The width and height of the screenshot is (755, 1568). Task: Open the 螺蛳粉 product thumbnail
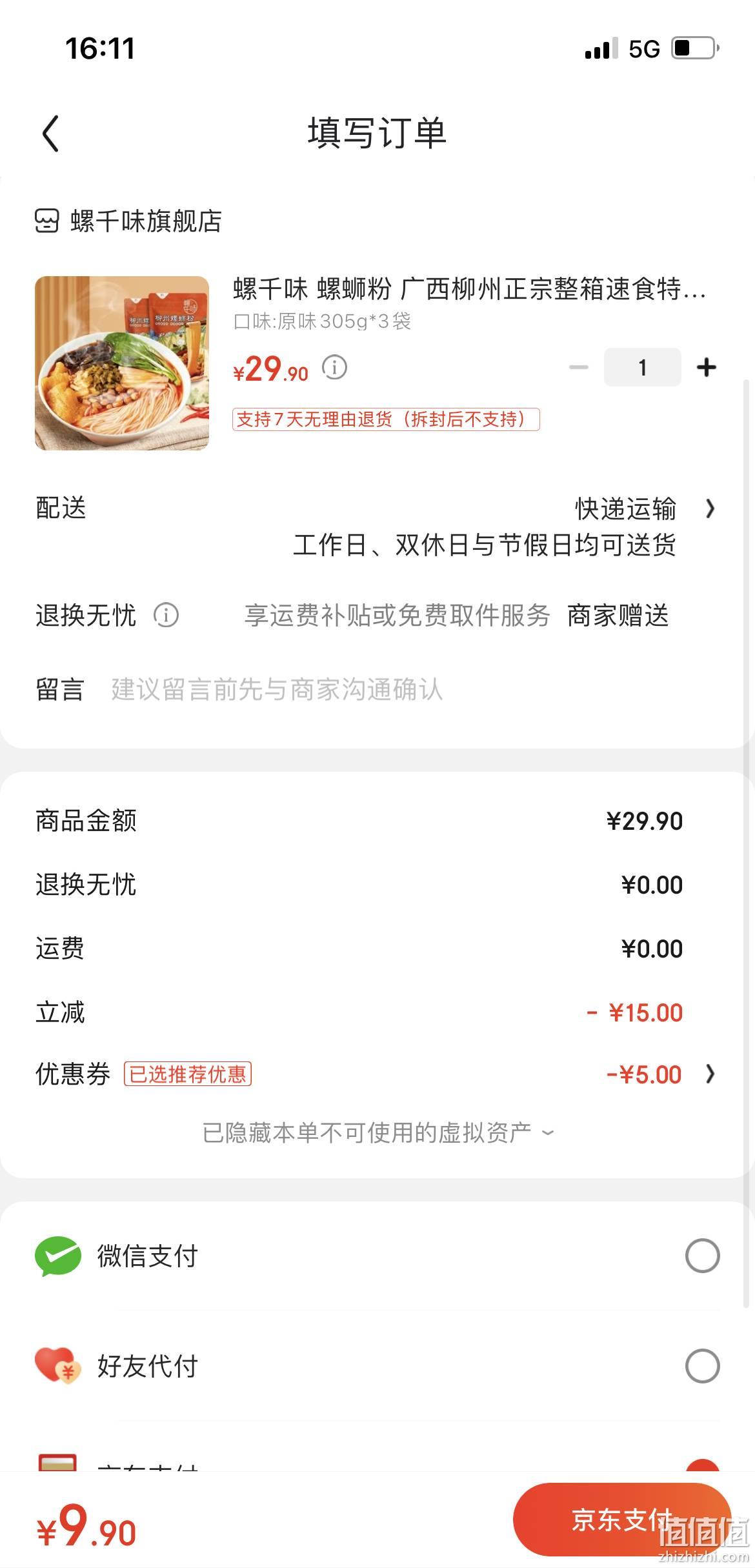(x=122, y=363)
